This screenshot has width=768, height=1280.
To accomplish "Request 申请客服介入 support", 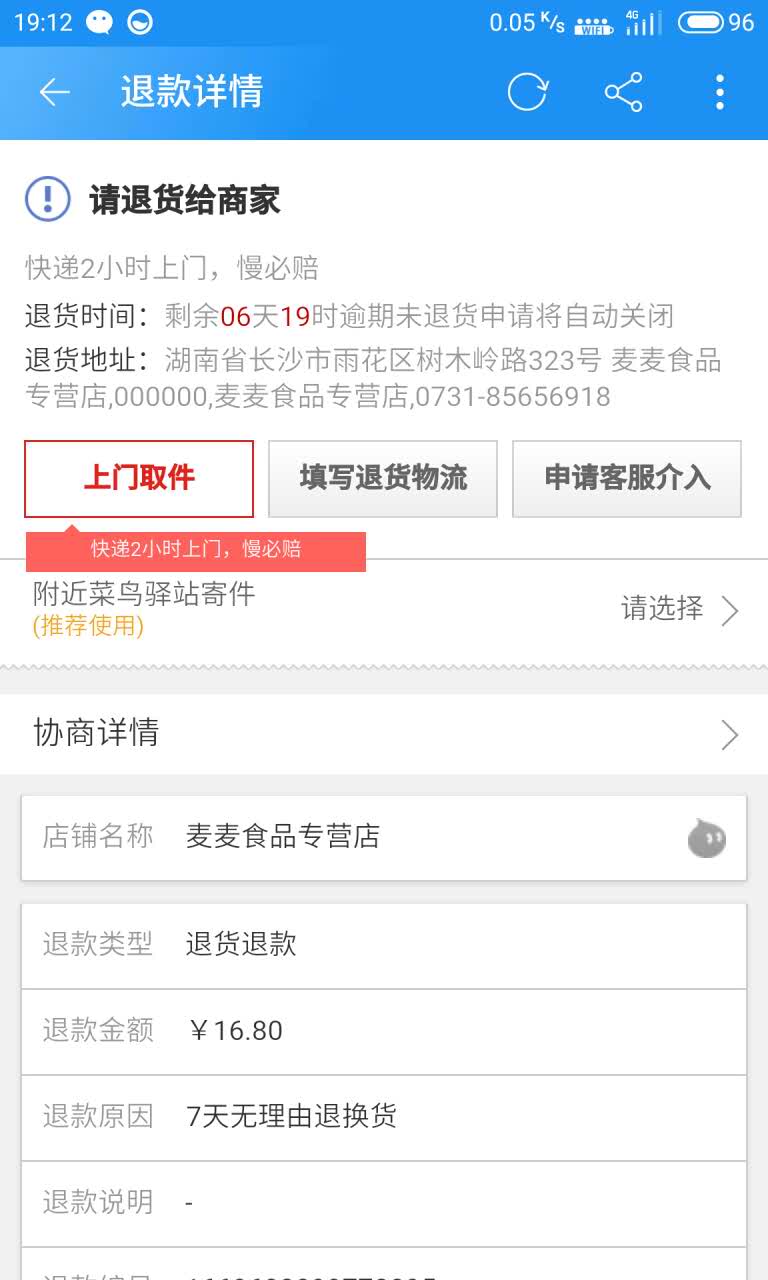I will [x=627, y=478].
